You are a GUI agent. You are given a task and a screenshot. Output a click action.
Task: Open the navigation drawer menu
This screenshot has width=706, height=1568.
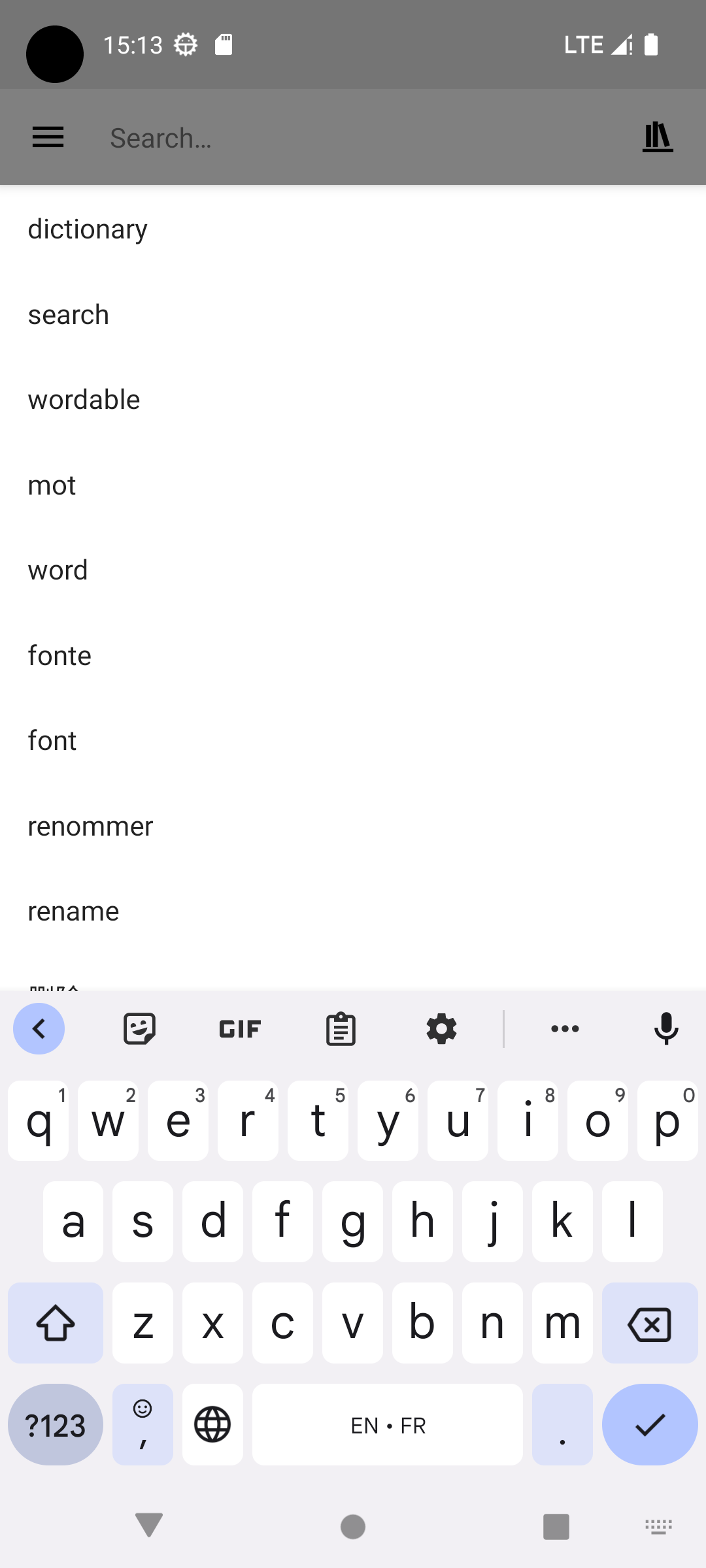pyautogui.click(x=48, y=137)
